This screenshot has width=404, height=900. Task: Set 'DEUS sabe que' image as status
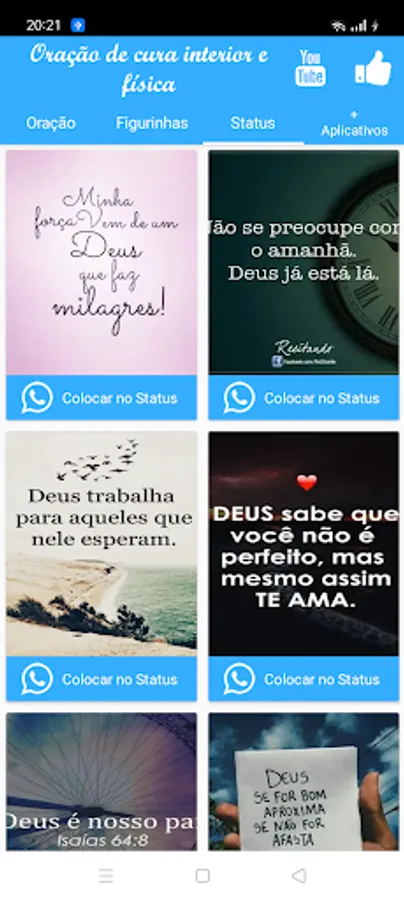coord(304,679)
